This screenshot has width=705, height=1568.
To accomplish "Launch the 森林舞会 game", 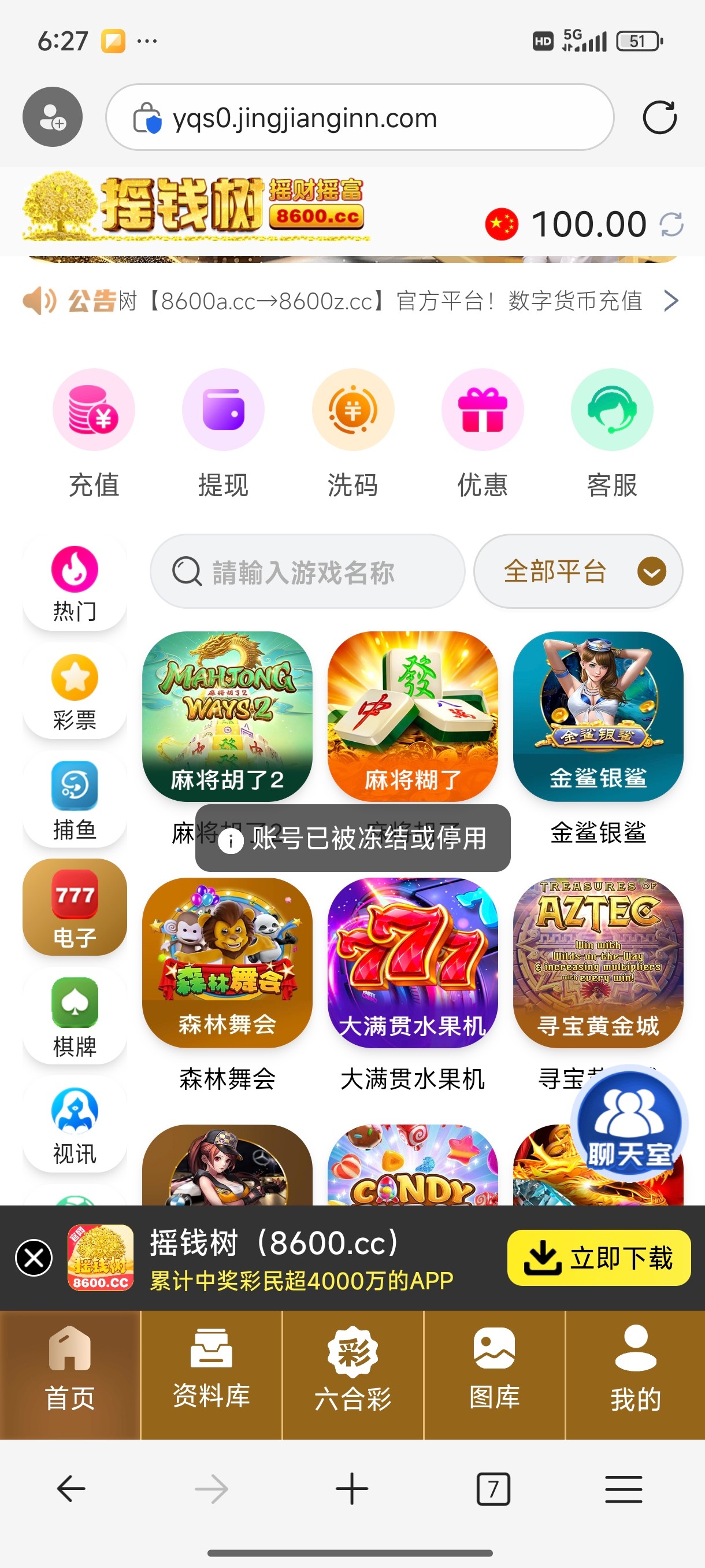I will coord(227,963).
